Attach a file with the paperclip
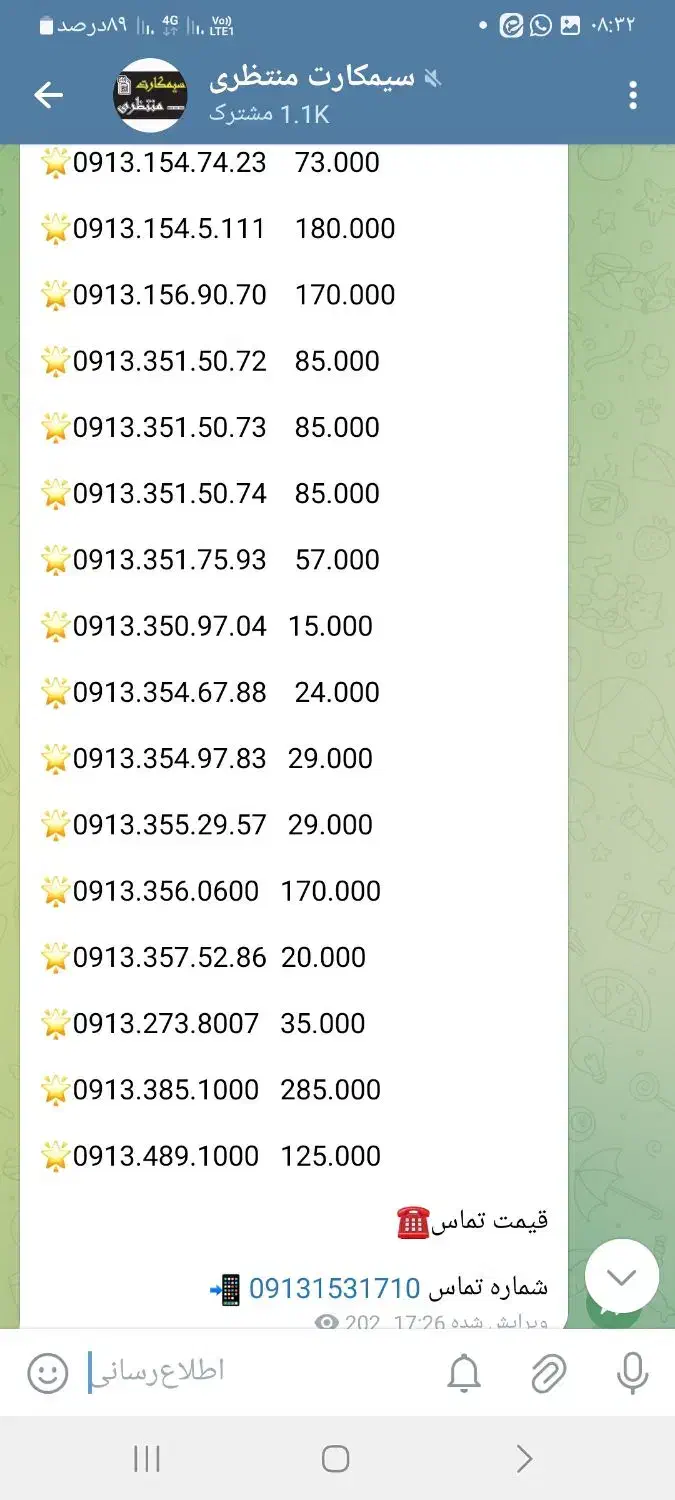This screenshot has height=1500, width=675. click(x=548, y=1374)
